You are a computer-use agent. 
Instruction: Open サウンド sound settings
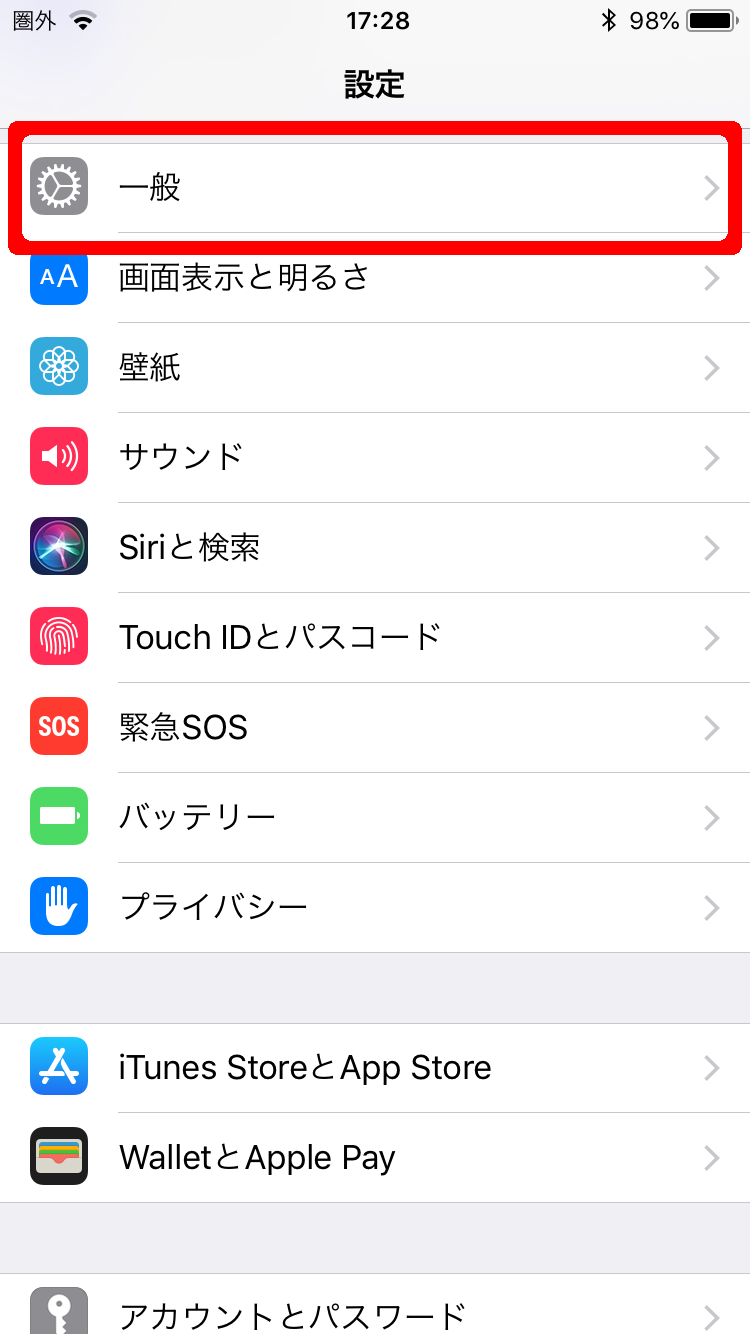(375, 457)
